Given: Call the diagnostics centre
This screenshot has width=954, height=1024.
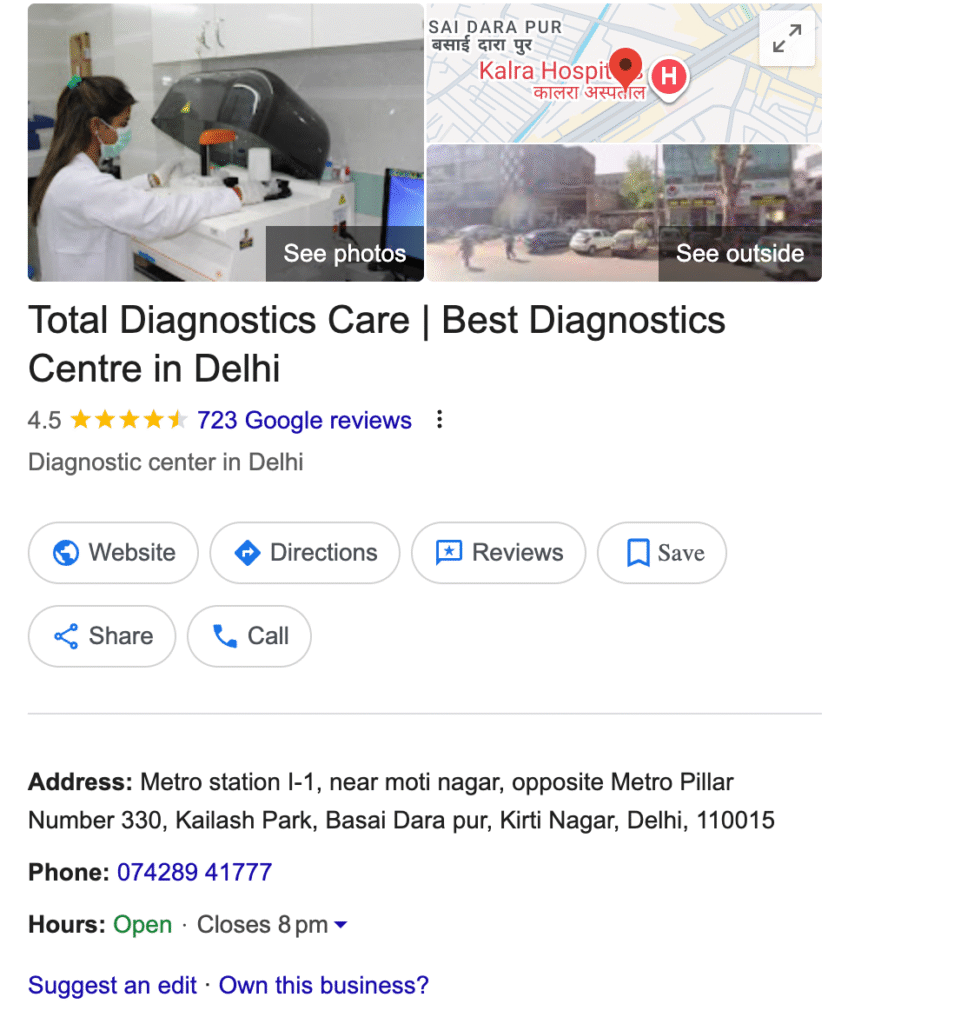Looking at the screenshot, I should coord(249,636).
